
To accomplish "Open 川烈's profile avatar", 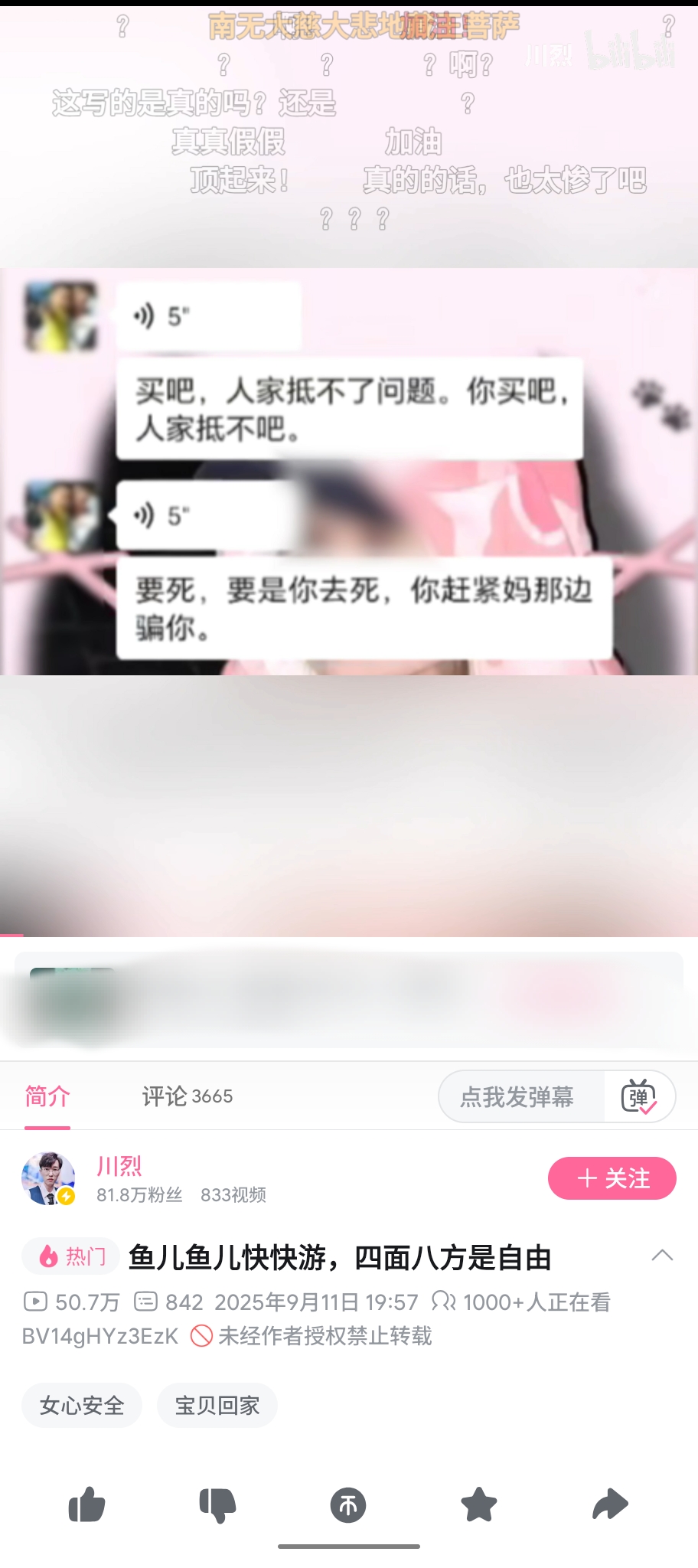I will point(48,1178).
